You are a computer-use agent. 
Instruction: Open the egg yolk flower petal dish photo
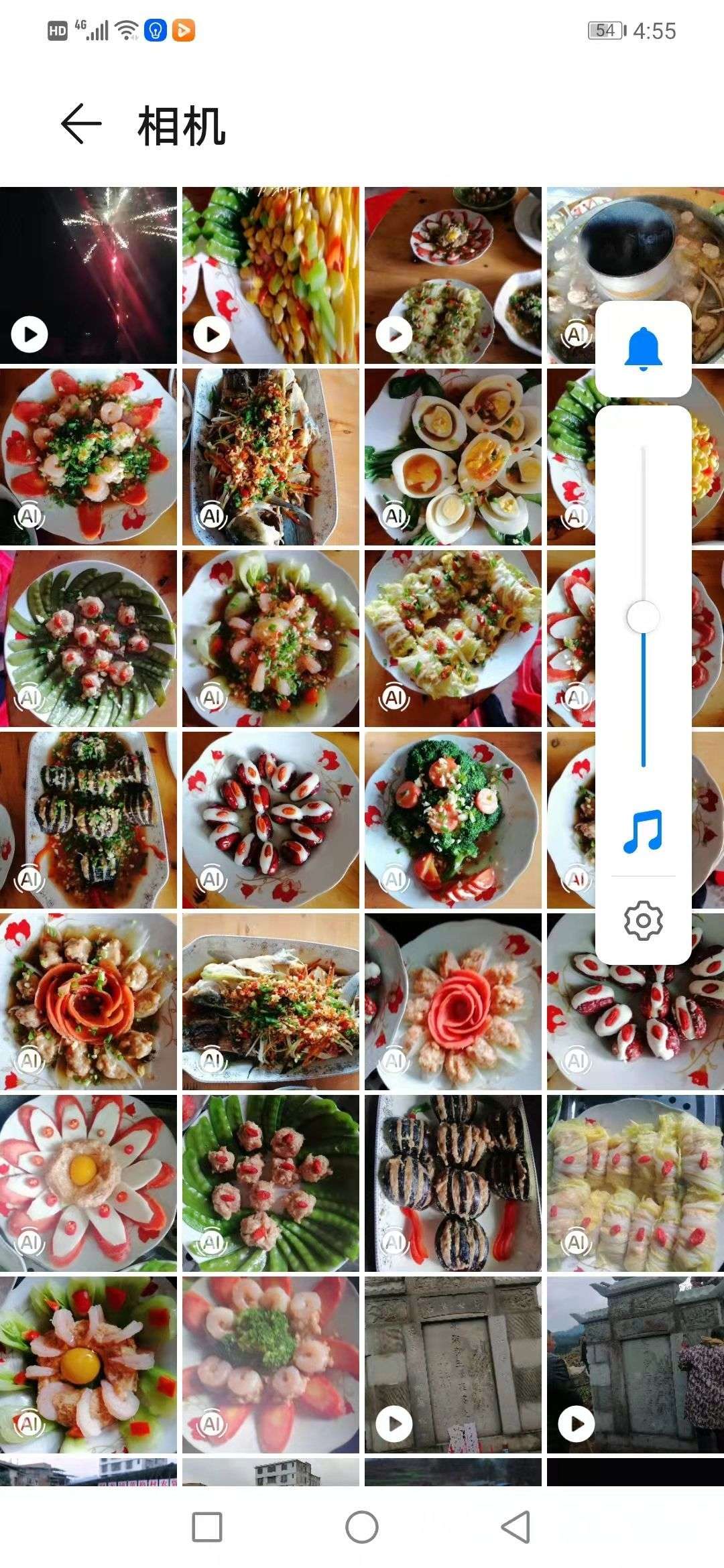tap(88, 1183)
